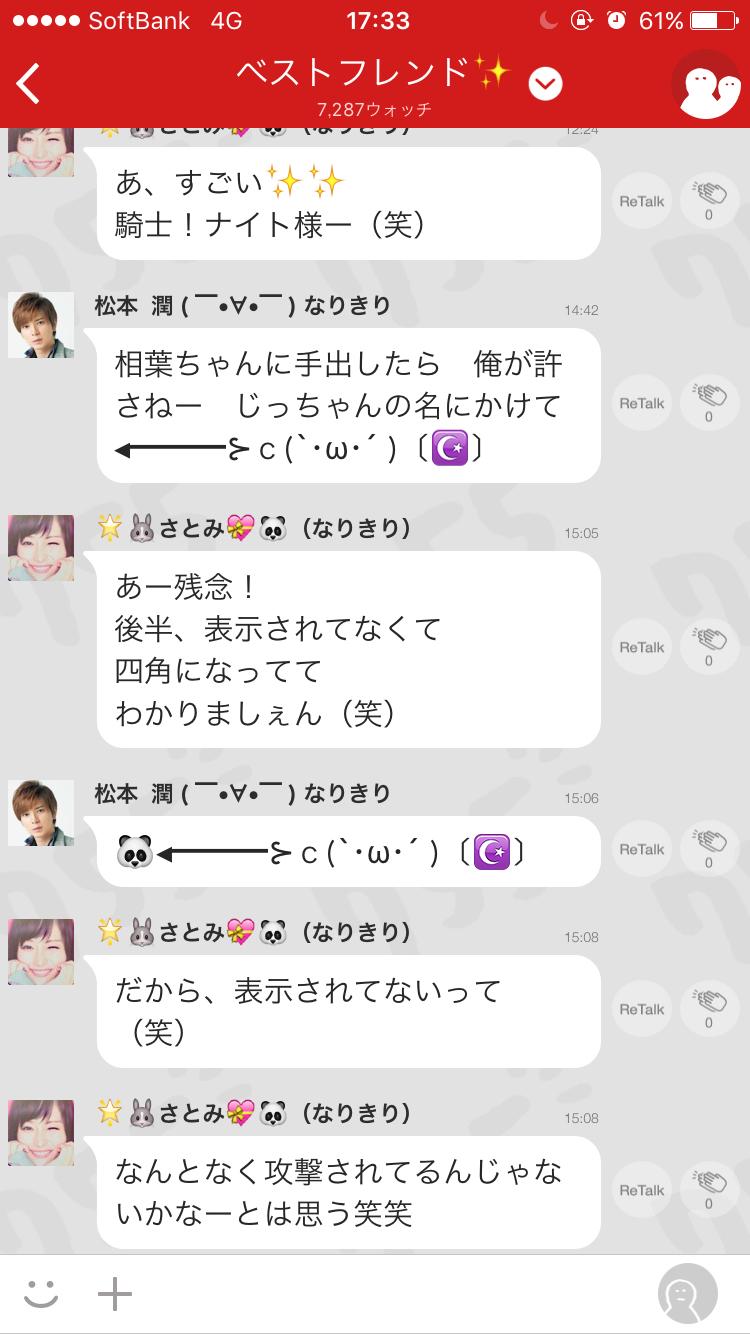750x1334 pixels.
Task: Tap ReTalk on the panda message at 15:06
Action: coord(640,849)
